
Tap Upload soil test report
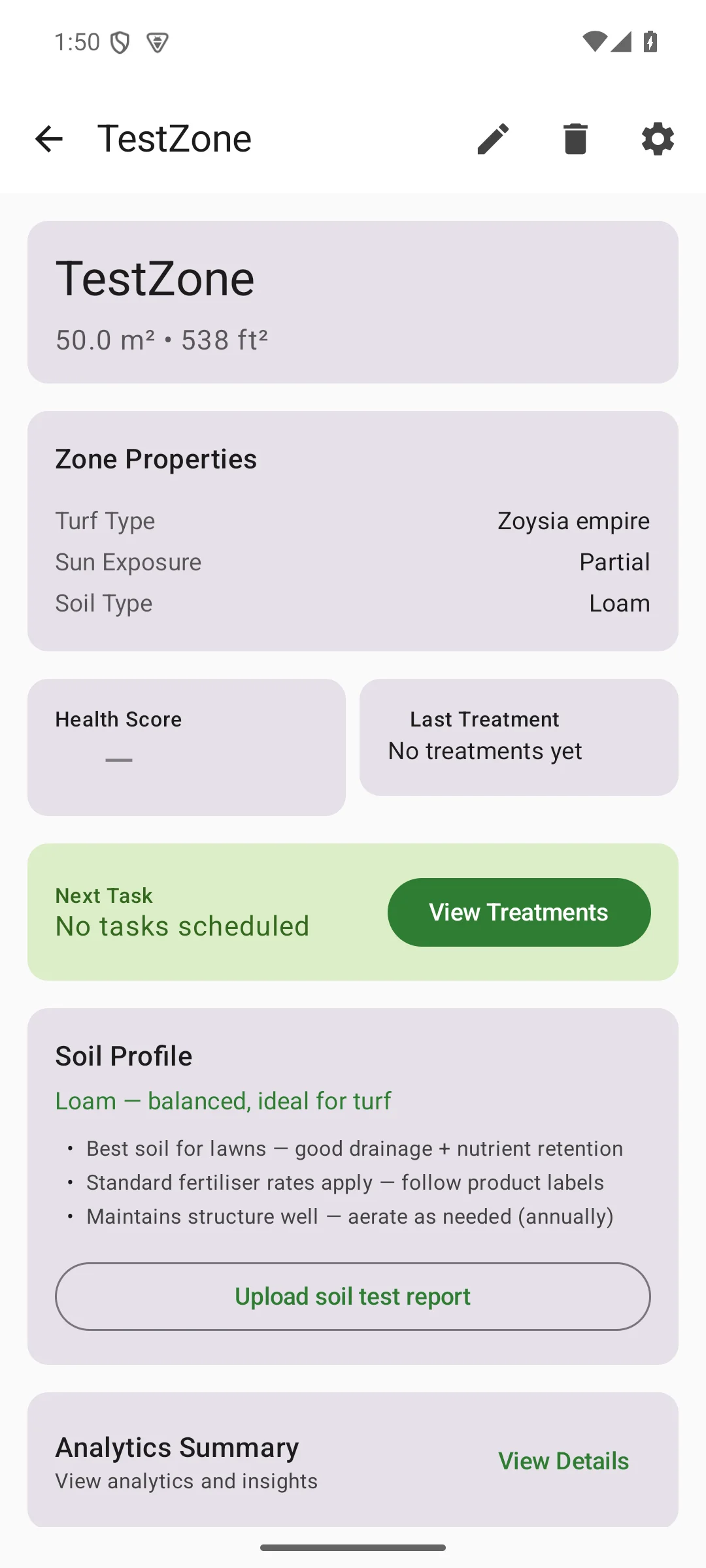[352, 1296]
